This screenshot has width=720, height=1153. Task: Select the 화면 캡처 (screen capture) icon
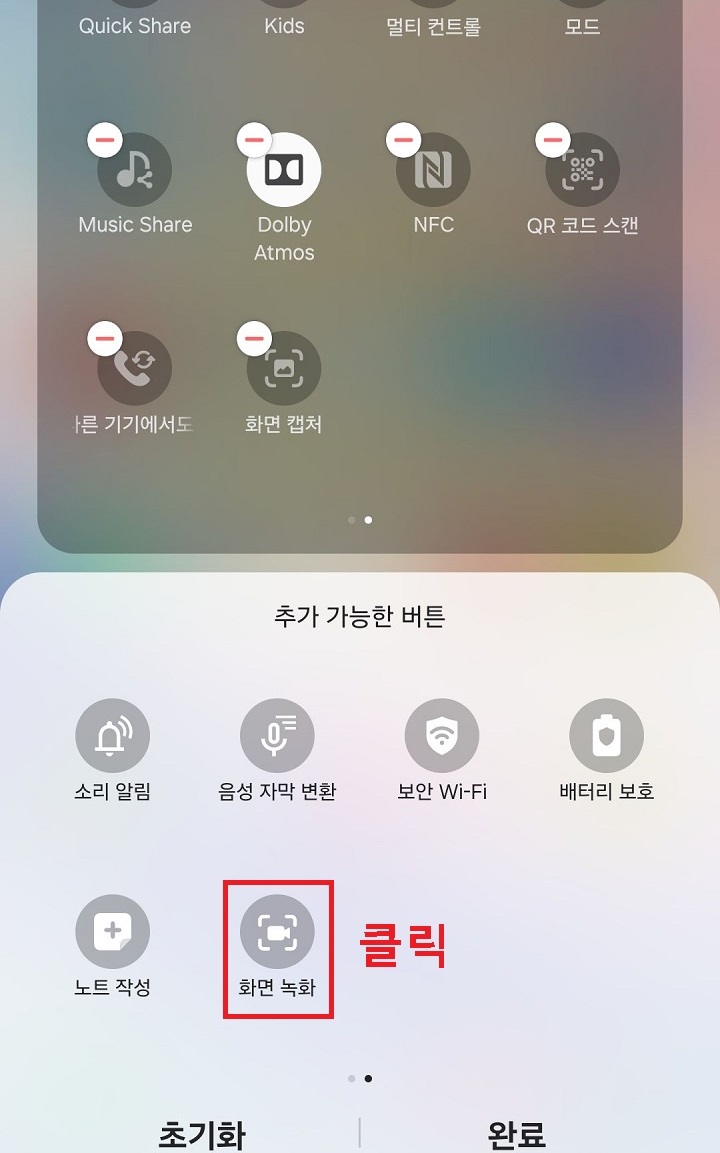click(284, 368)
